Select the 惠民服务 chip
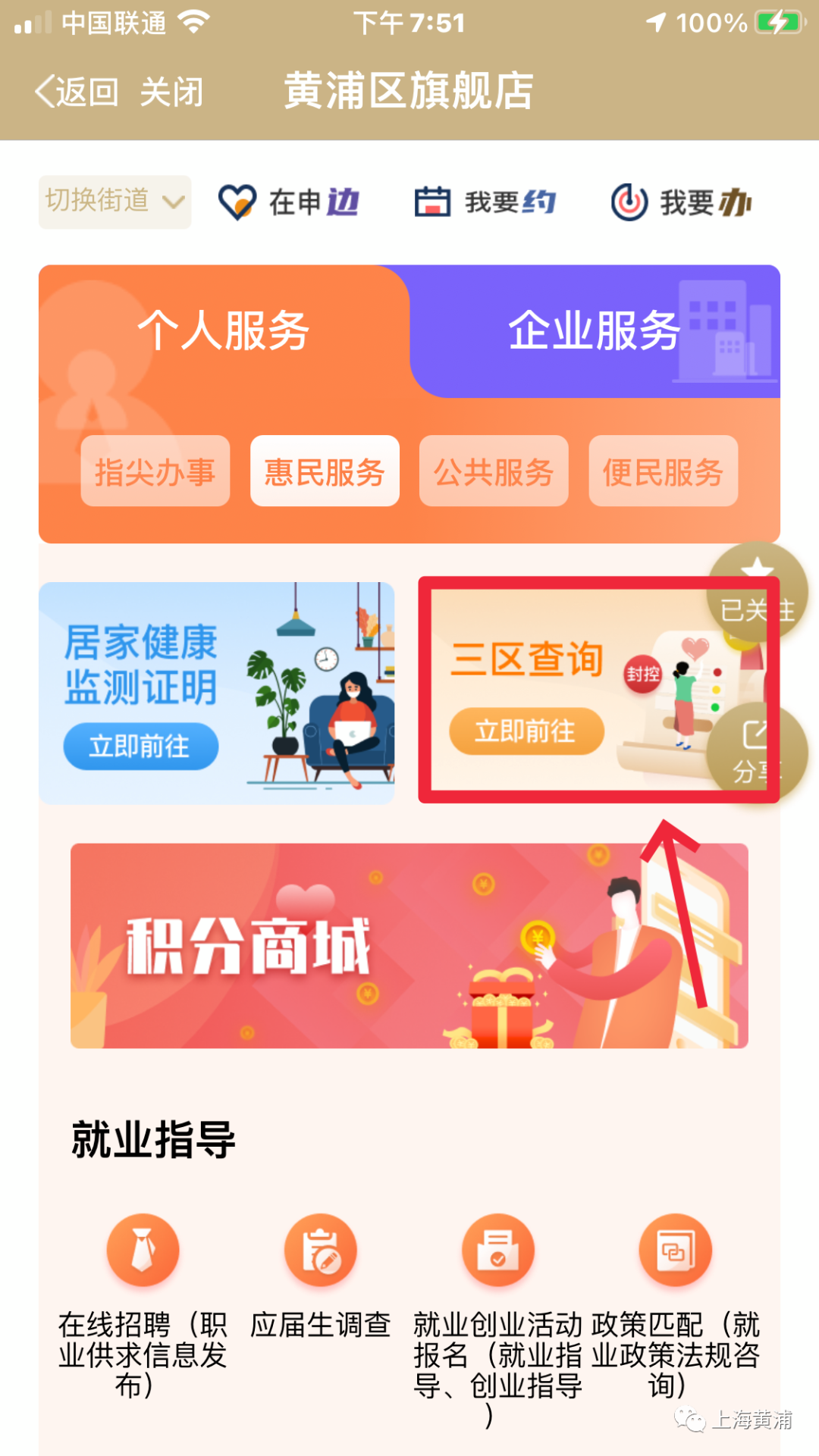Viewport: 819px width, 1456px height. click(x=325, y=471)
